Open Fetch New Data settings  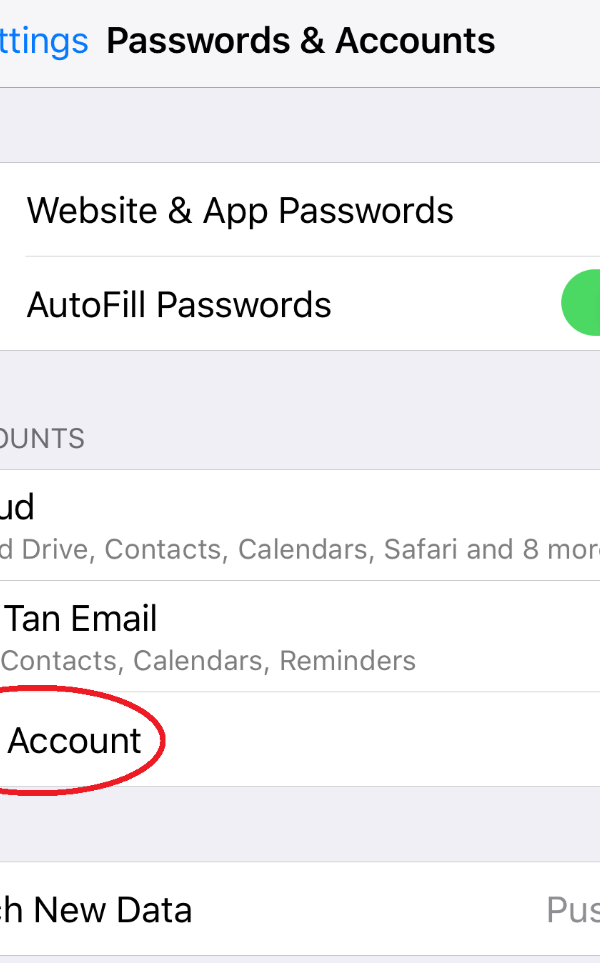[300, 909]
